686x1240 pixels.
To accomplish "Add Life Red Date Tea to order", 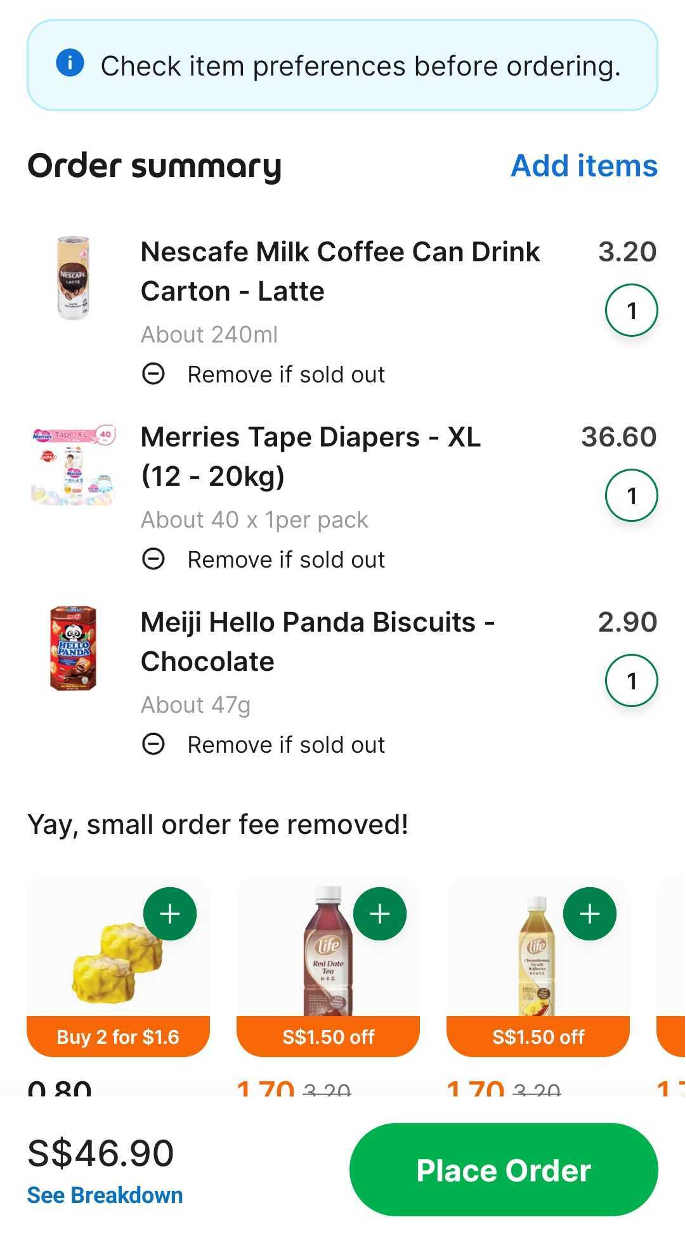I will pos(380,914).
